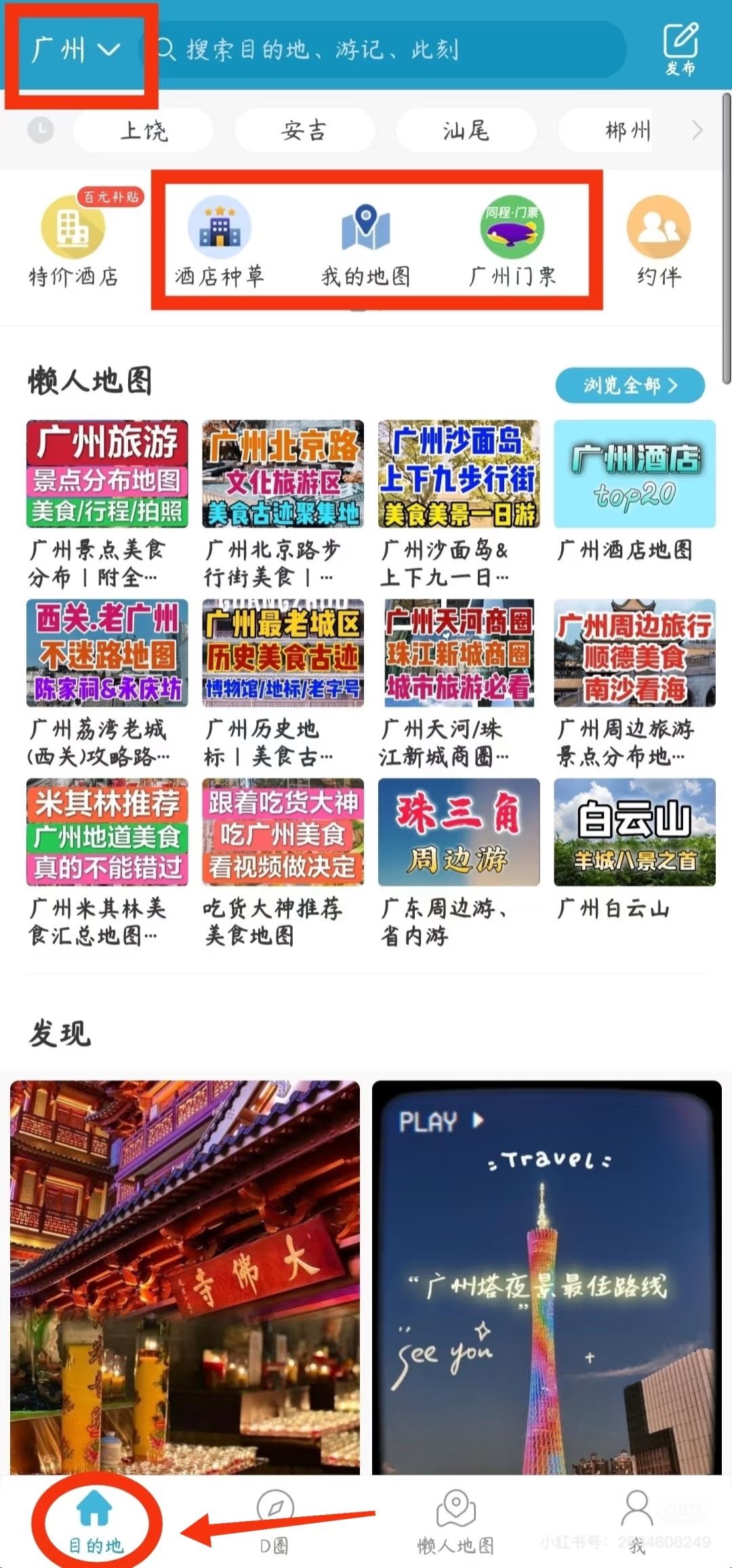
Task: Open 酒店种草 shortcut
Action: [x=219, y=241]
